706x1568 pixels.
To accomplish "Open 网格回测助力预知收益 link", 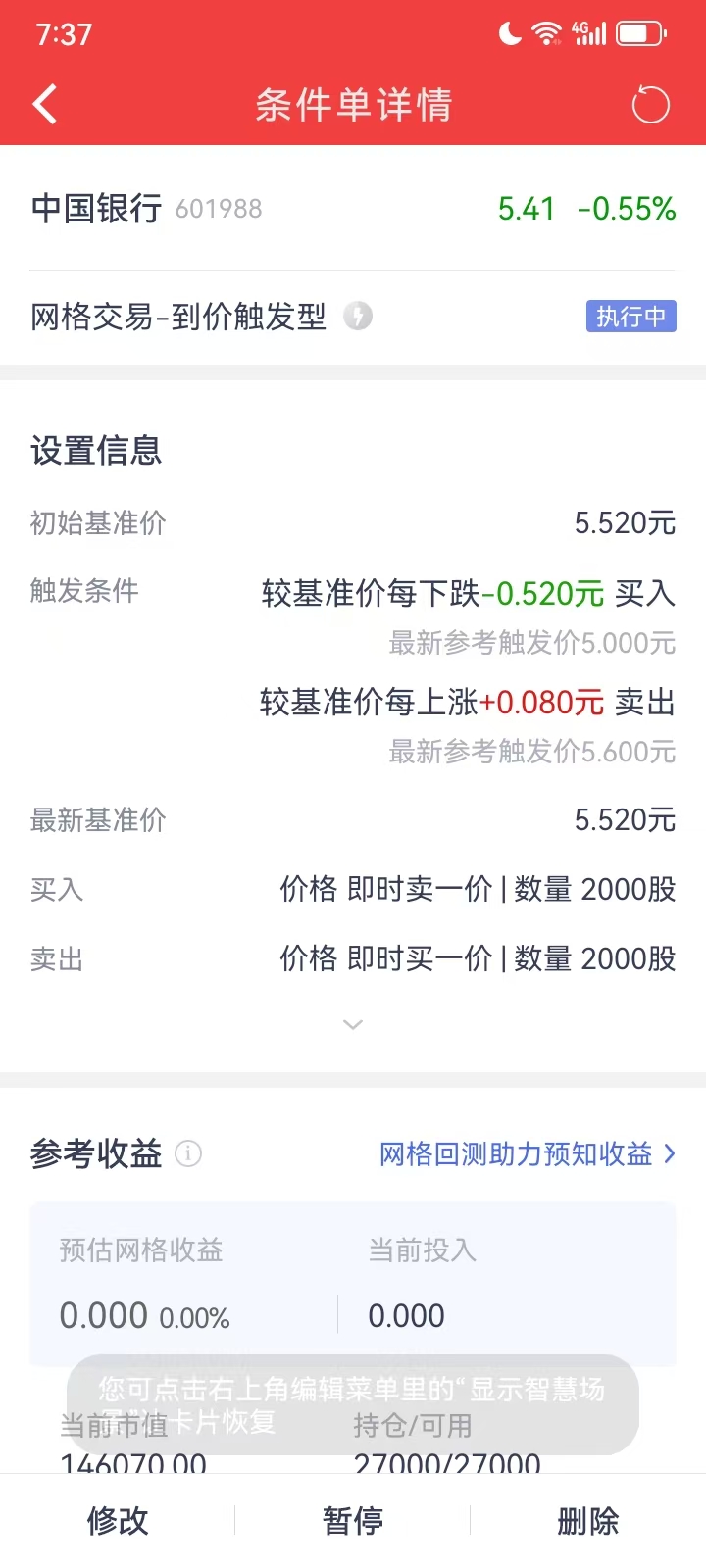I will (527, 1153).
